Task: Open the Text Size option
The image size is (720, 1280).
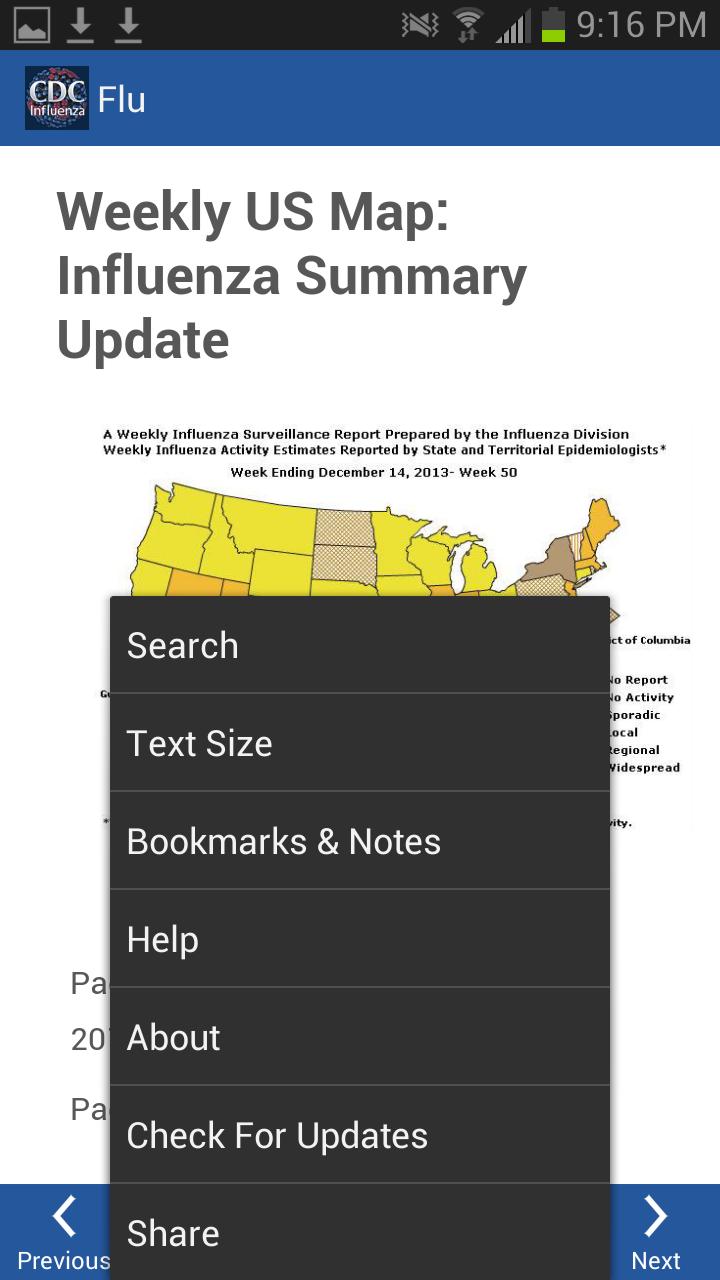Action: (360, 743)
